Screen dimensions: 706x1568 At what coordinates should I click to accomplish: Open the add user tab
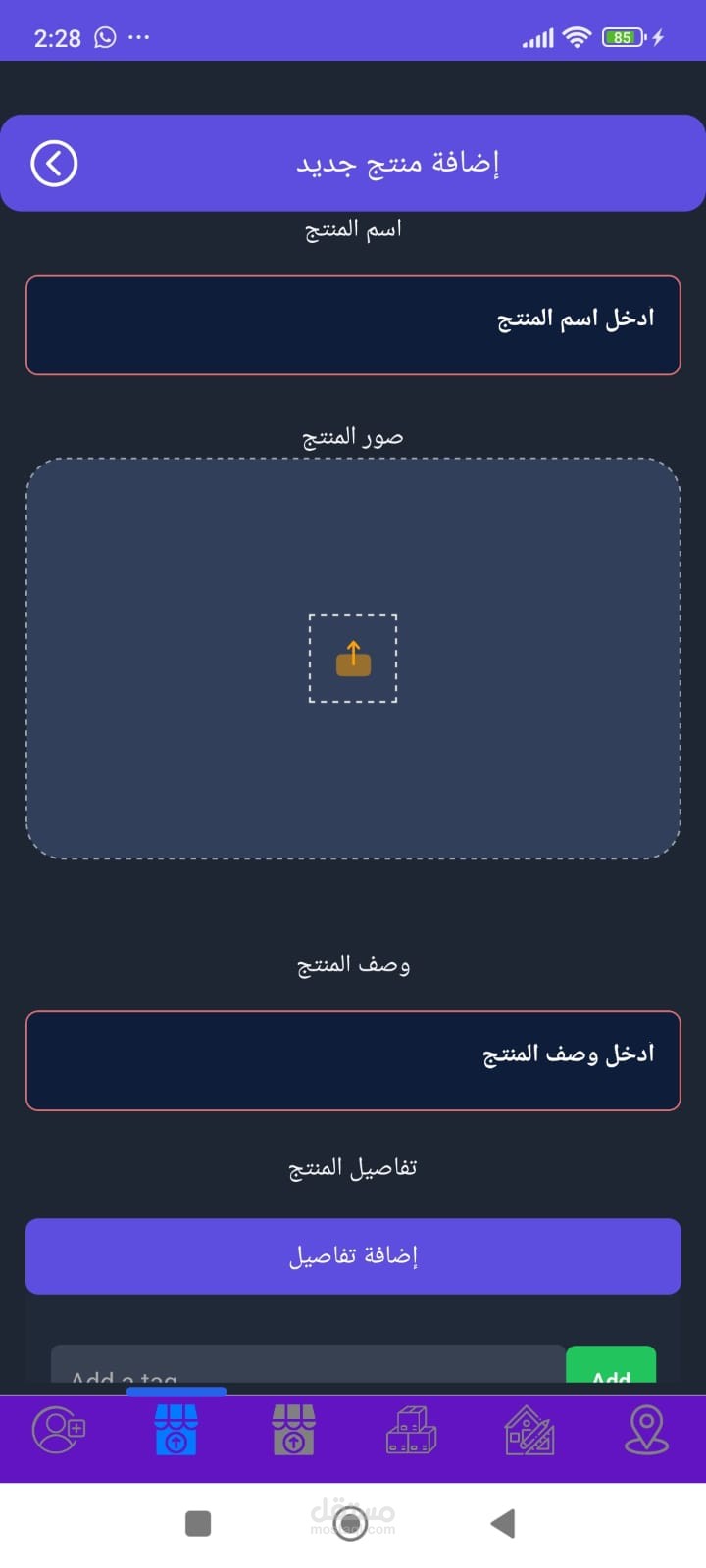point(59,1431)
